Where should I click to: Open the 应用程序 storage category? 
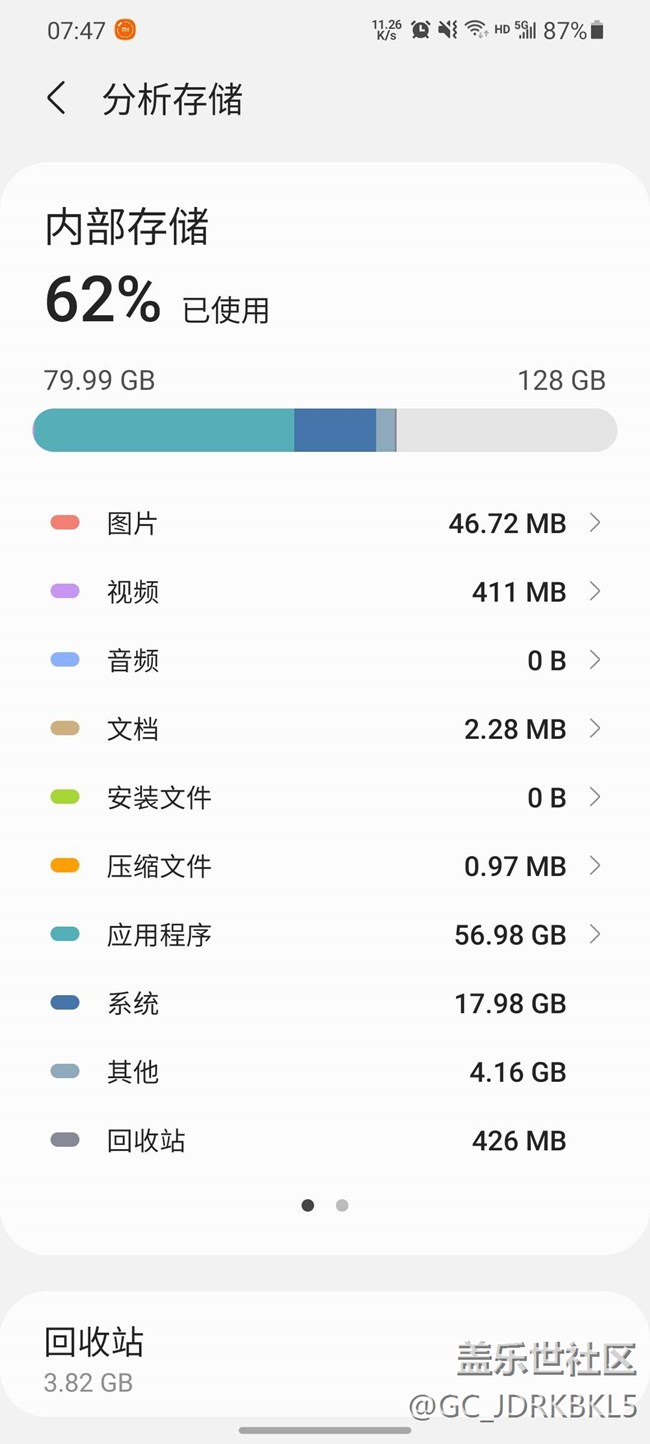325,935
